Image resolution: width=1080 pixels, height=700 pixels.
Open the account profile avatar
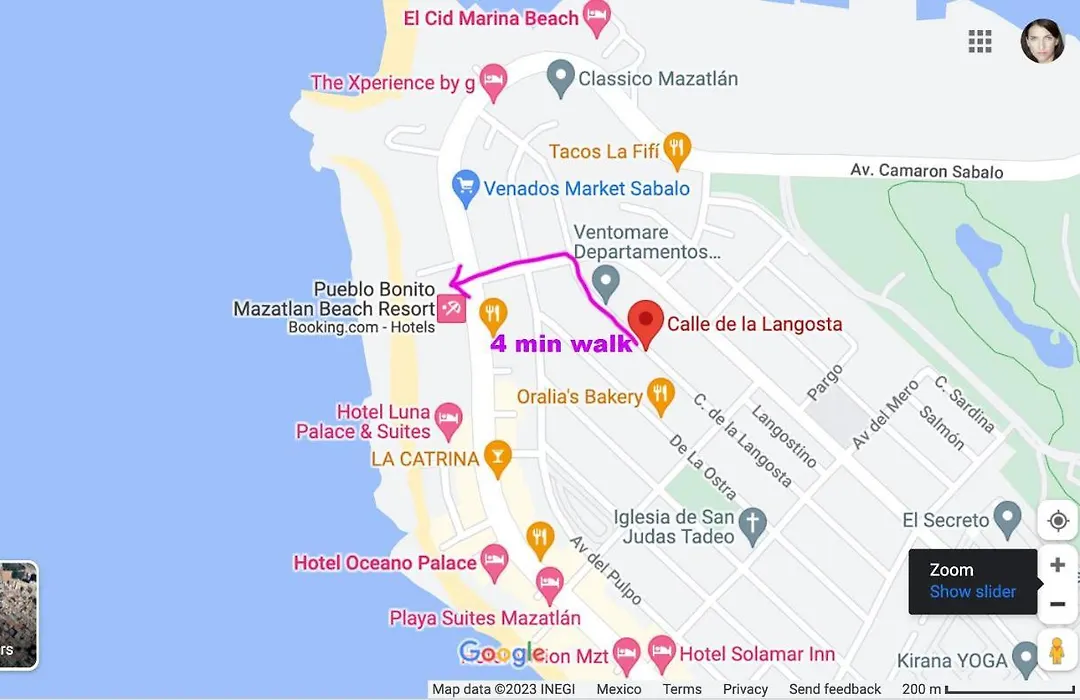click(x=1042, y=42)
